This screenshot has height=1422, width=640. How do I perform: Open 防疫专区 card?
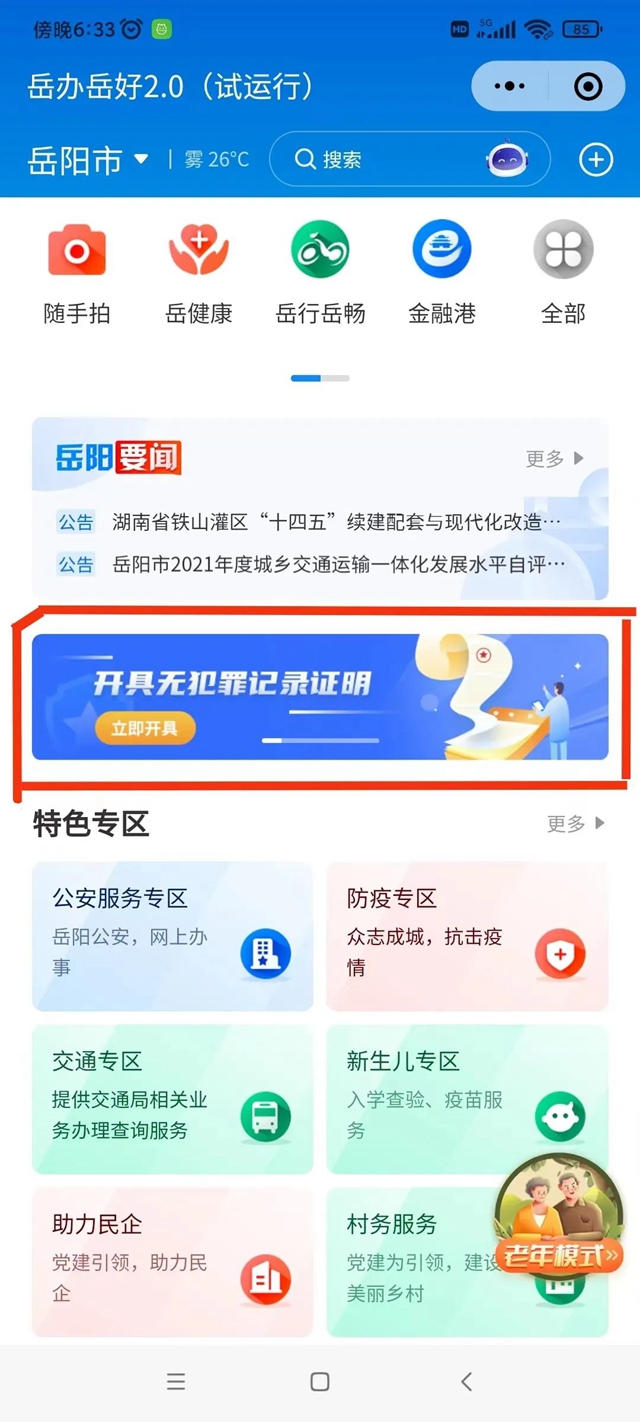467,935
